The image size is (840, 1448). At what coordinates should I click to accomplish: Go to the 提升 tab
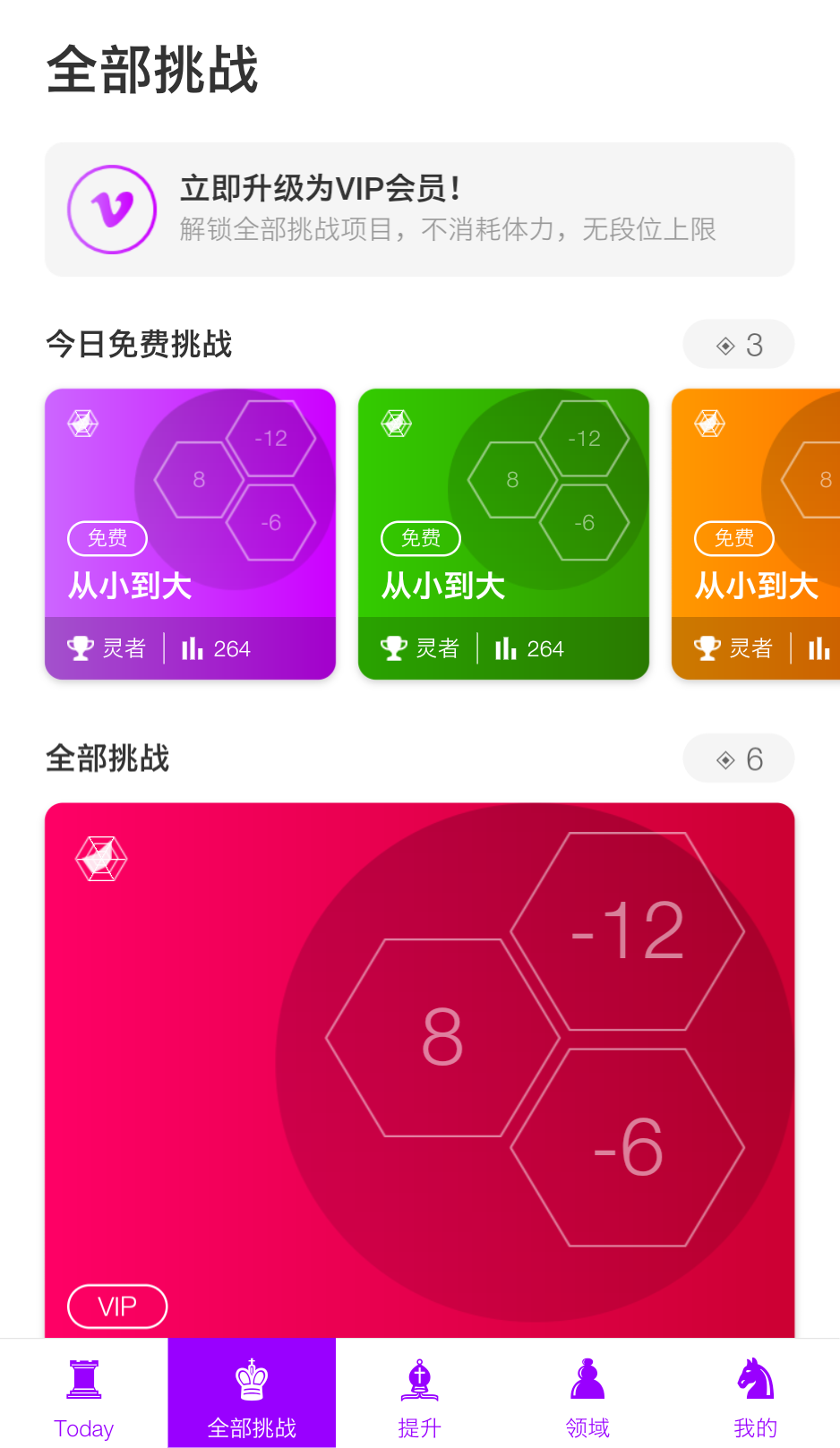coord(419,1394)
